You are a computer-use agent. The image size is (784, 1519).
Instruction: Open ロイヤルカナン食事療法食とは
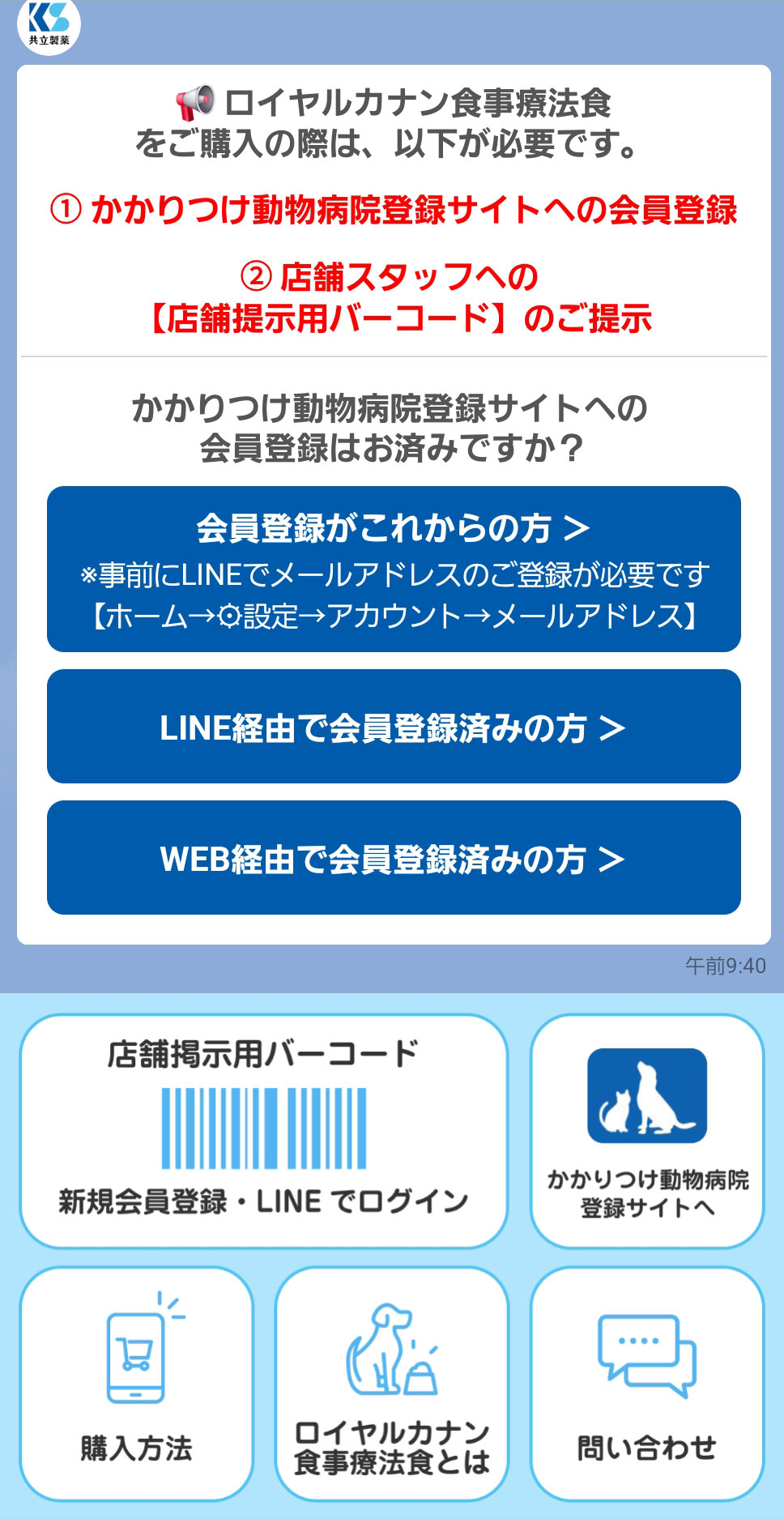pyautogui.click(x=392, y=1384)
